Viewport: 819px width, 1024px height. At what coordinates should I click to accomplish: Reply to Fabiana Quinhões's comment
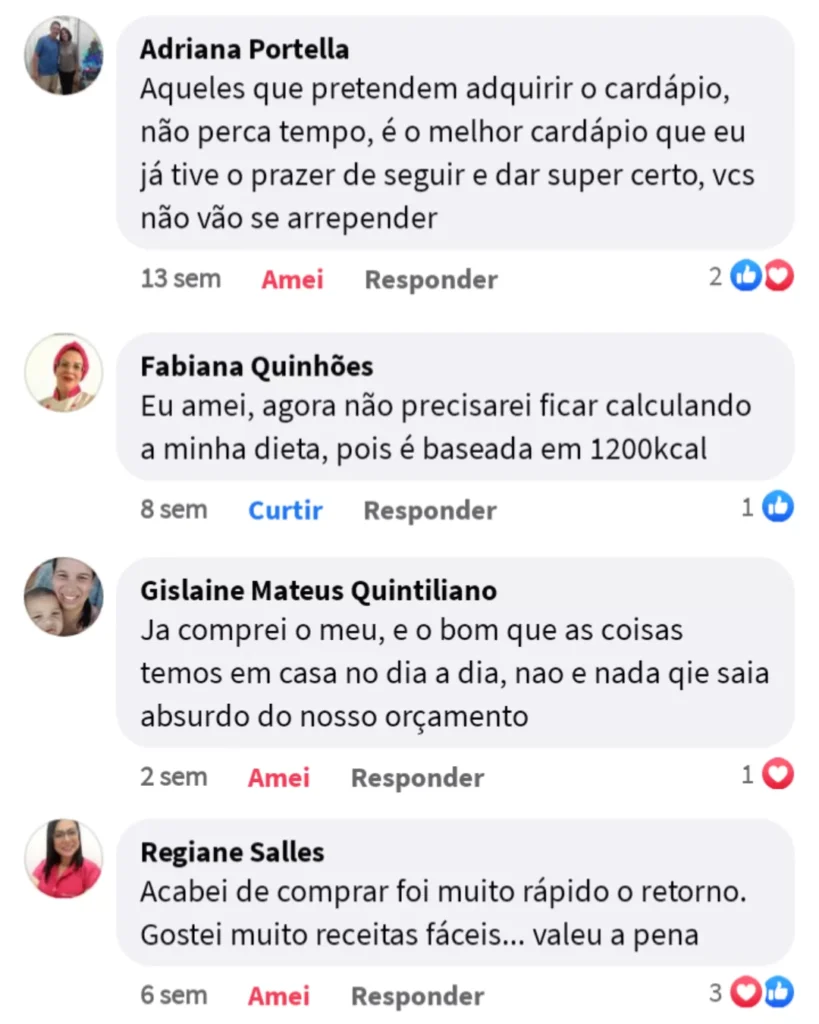pyautogui.click(x=429, y=510)
